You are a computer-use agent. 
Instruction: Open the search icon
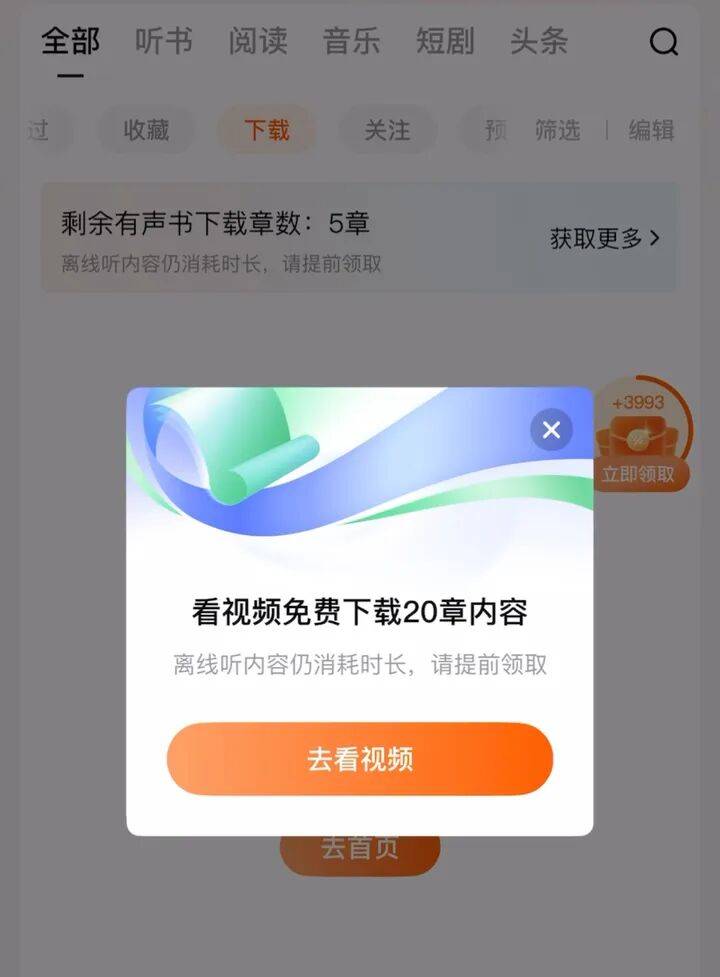tap(663, 42)
